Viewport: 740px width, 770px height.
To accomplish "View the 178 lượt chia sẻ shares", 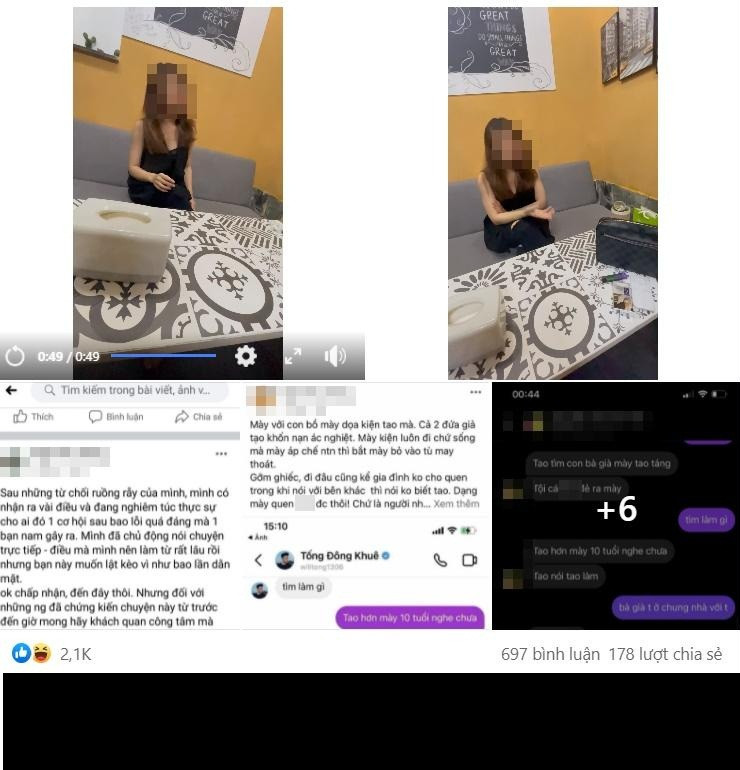I will pos(665,654).
